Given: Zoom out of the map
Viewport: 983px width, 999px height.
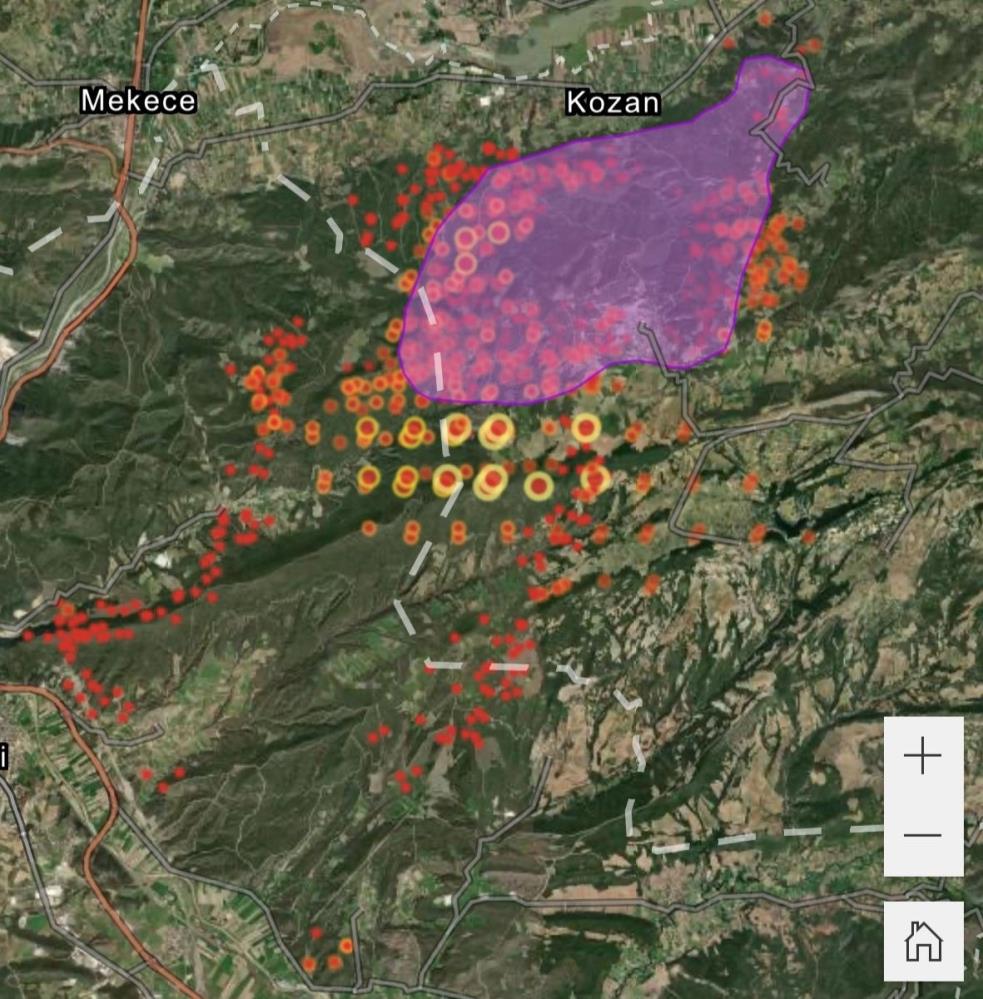Looking at the screenshot, I should [922, 835].
